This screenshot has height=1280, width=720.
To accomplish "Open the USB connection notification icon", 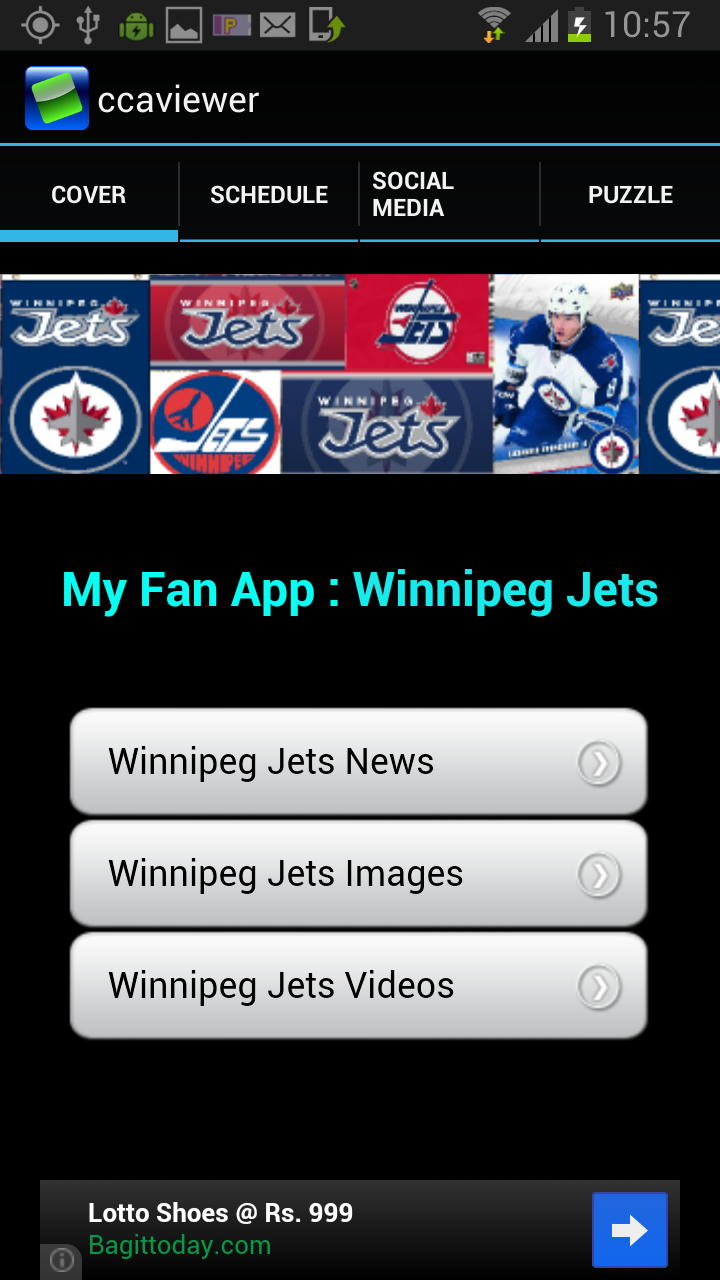I will pos(88,24).
